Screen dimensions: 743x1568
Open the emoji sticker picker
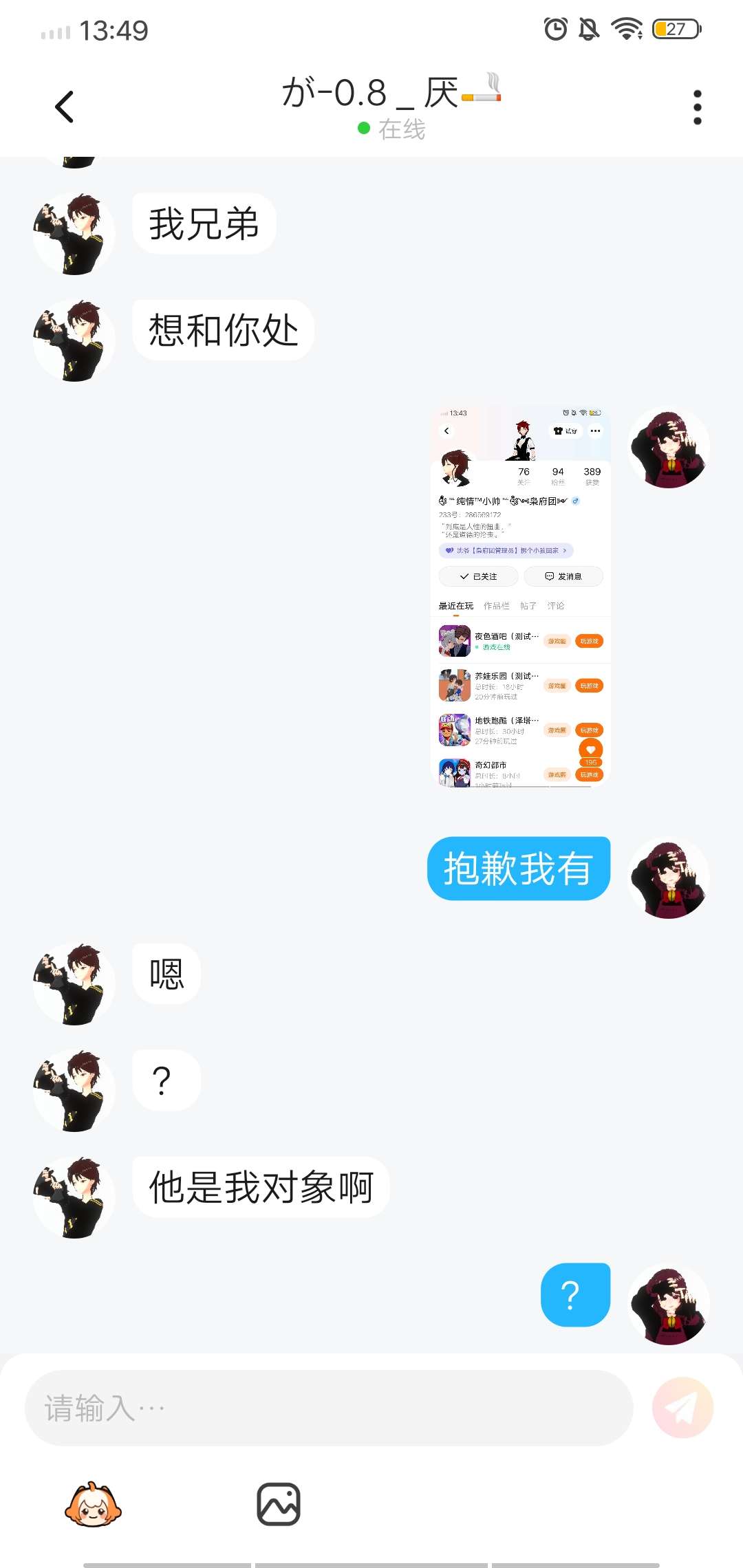93,1505
